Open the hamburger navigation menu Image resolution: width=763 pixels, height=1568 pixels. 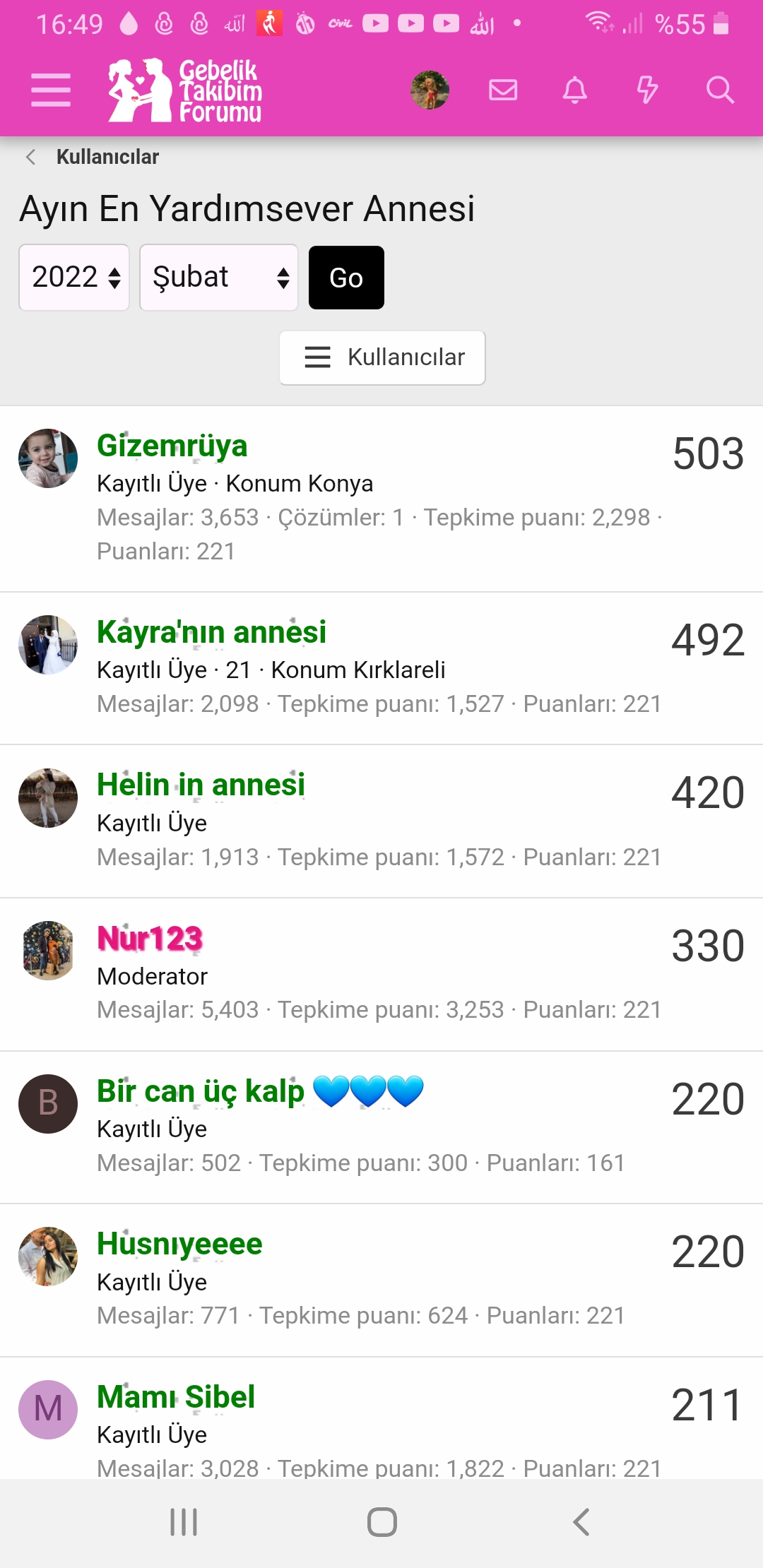[x=51, y=90]
